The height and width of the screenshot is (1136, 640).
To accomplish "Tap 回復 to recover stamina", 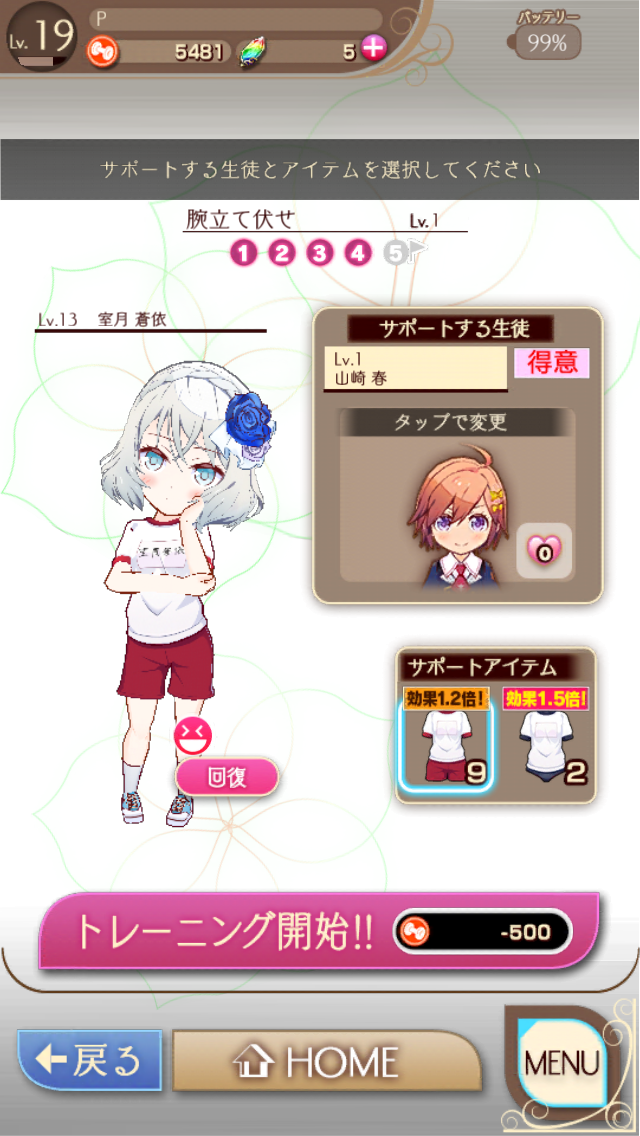I will click(227, 778).
